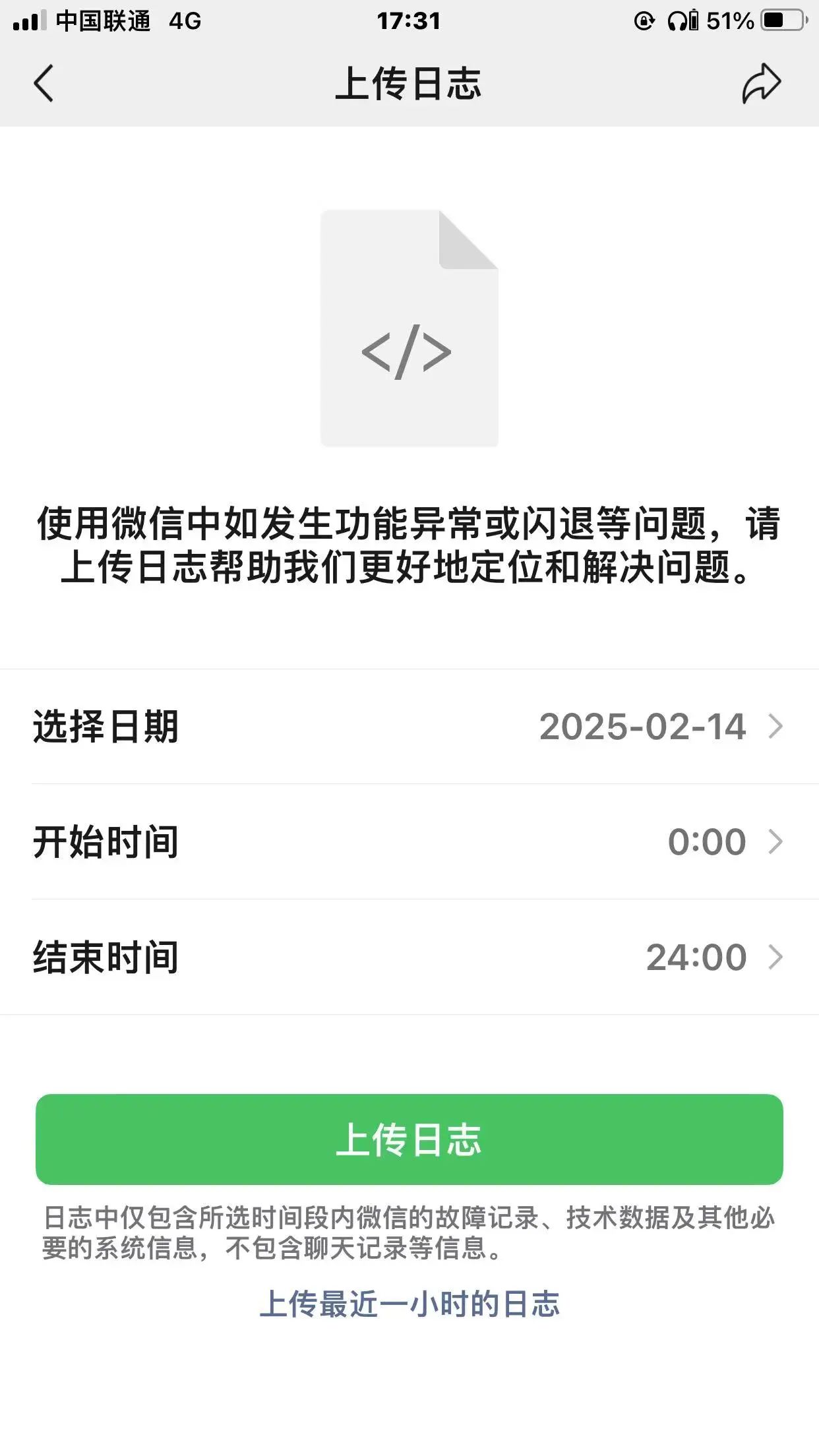Screen dimensions: 819x1456
Task: Go back using the top-left arrow
Action: tap(44, 84)
